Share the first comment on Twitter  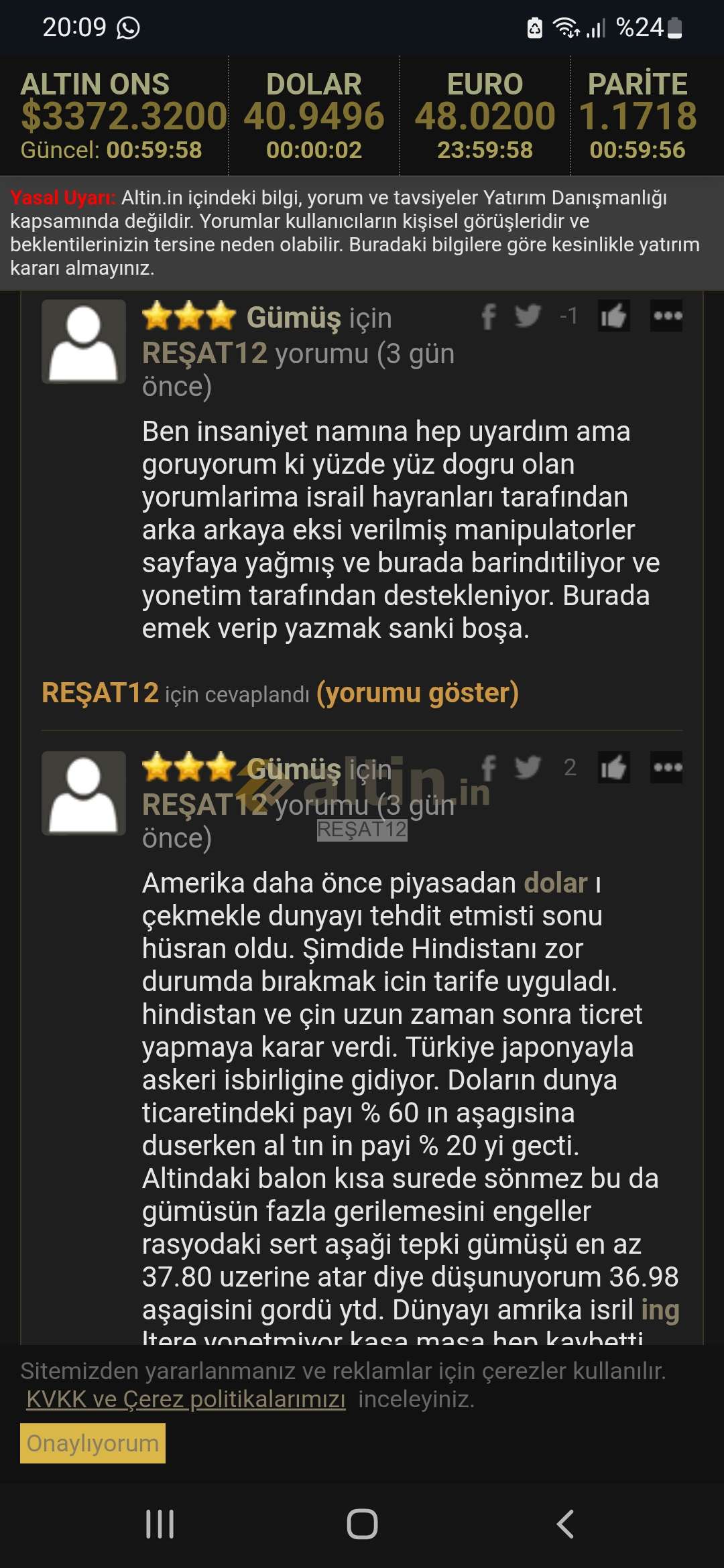(528, 316)
